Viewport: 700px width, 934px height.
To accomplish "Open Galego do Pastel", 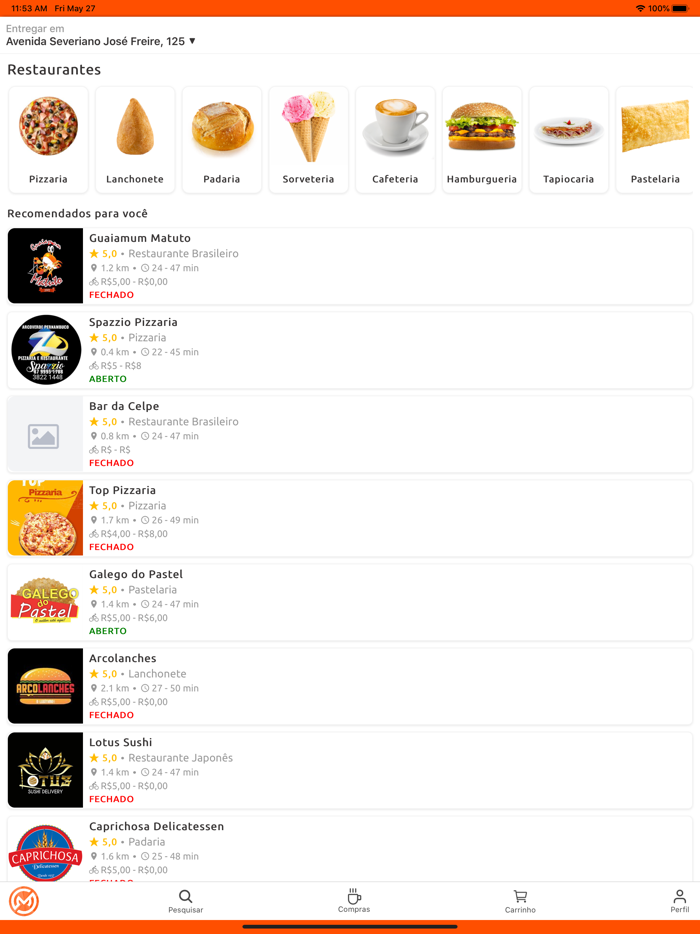I will tap(349, 602).
